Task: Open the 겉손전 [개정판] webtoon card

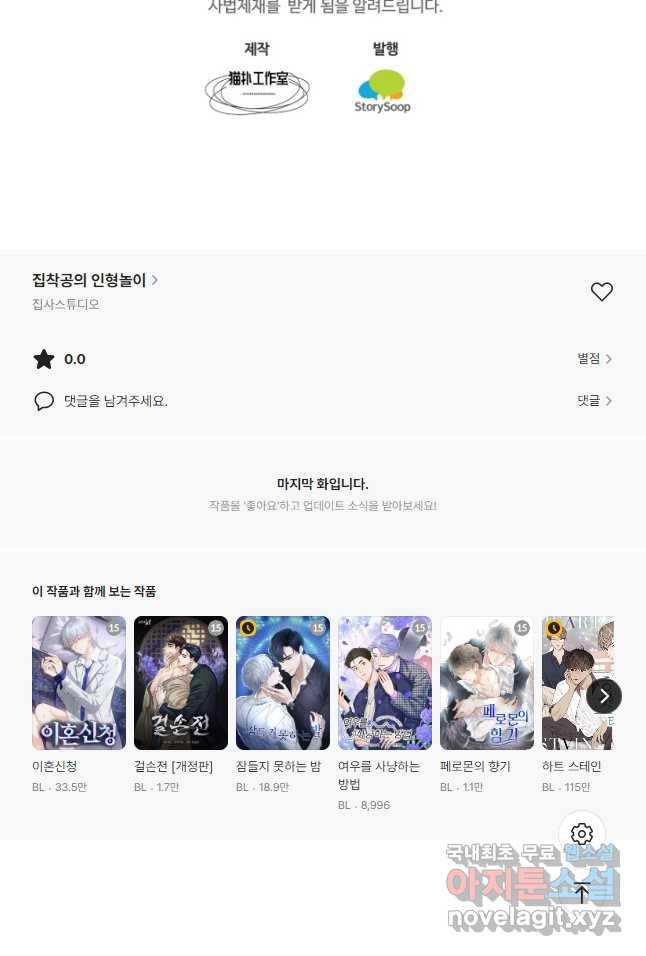Action: tap(181, 683)
